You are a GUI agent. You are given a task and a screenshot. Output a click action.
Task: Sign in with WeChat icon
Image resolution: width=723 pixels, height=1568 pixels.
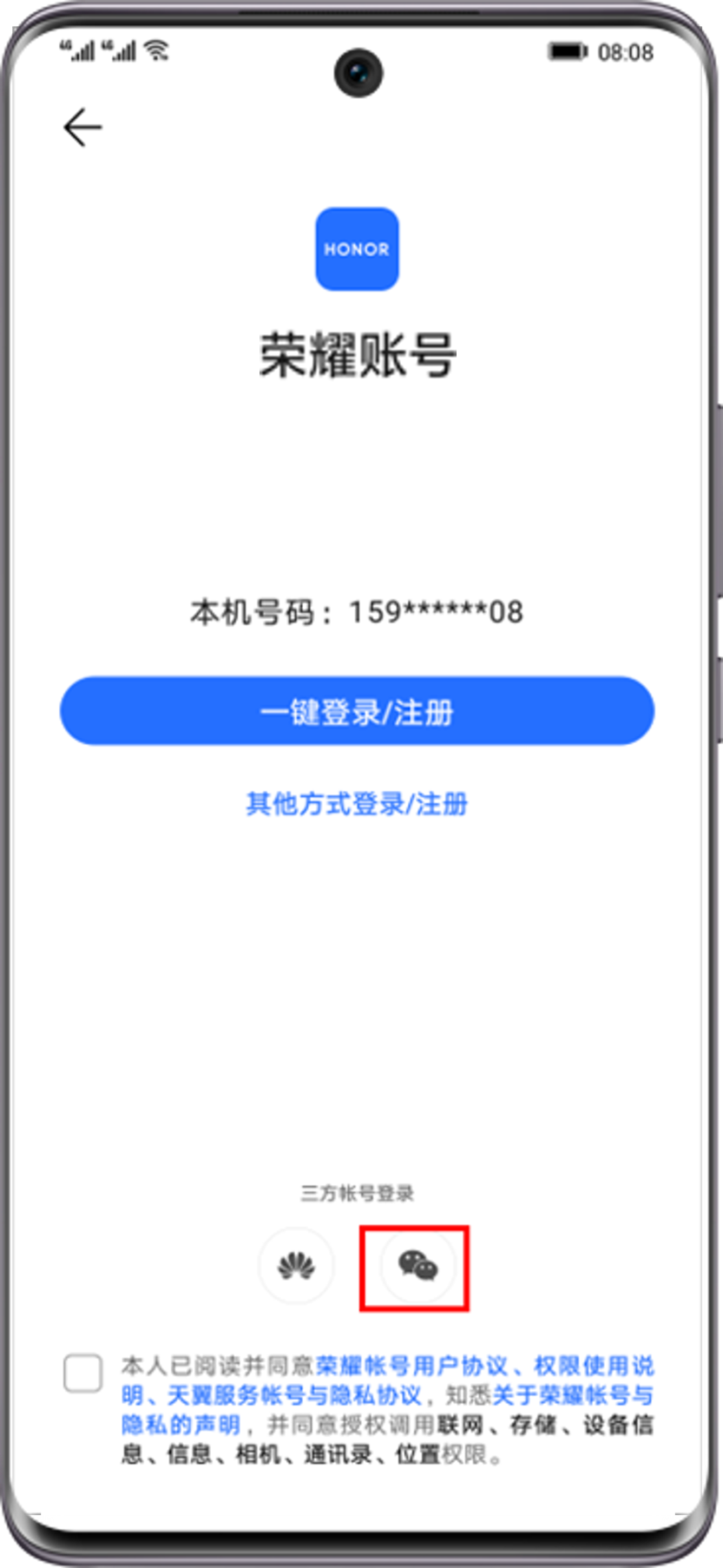[417, 1267]
